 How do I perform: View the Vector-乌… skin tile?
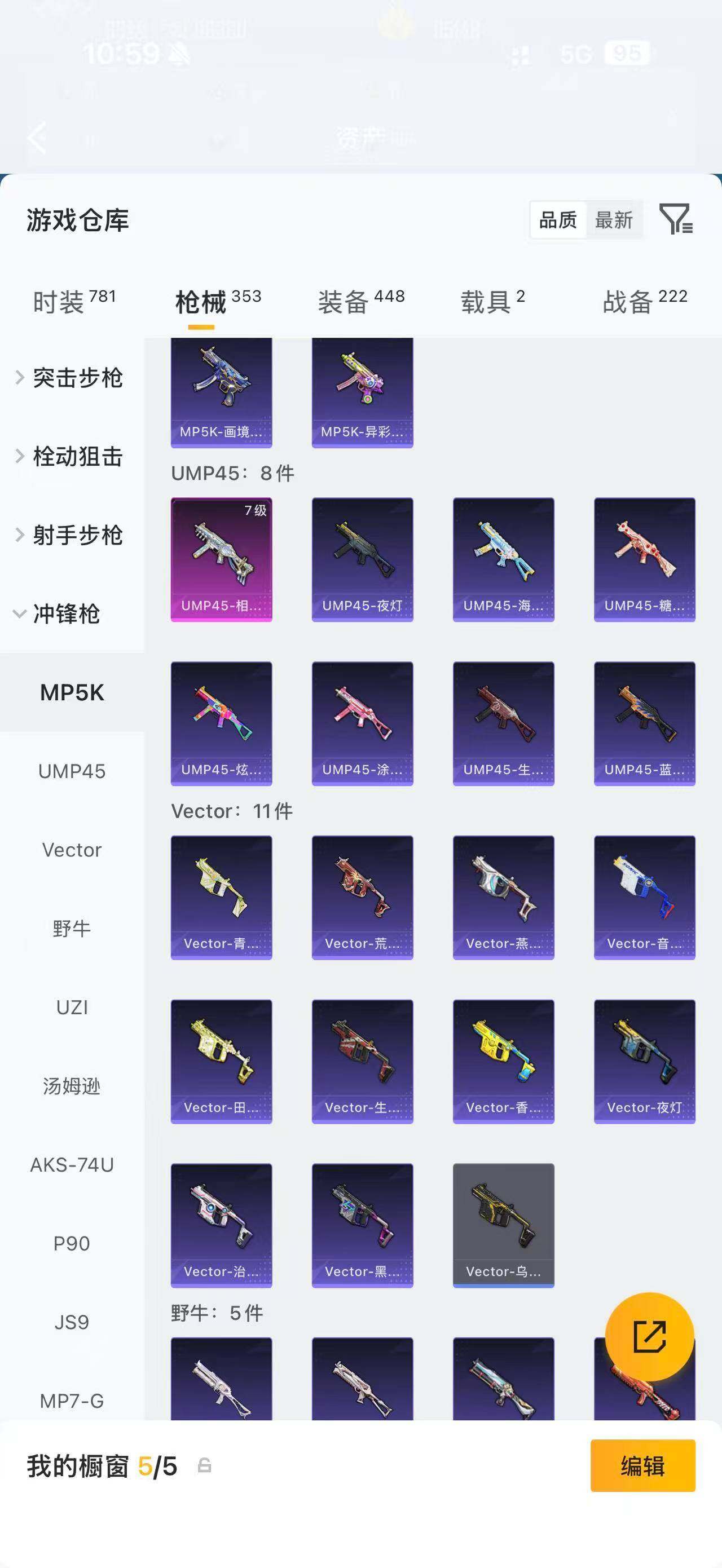pos(504,1225)
